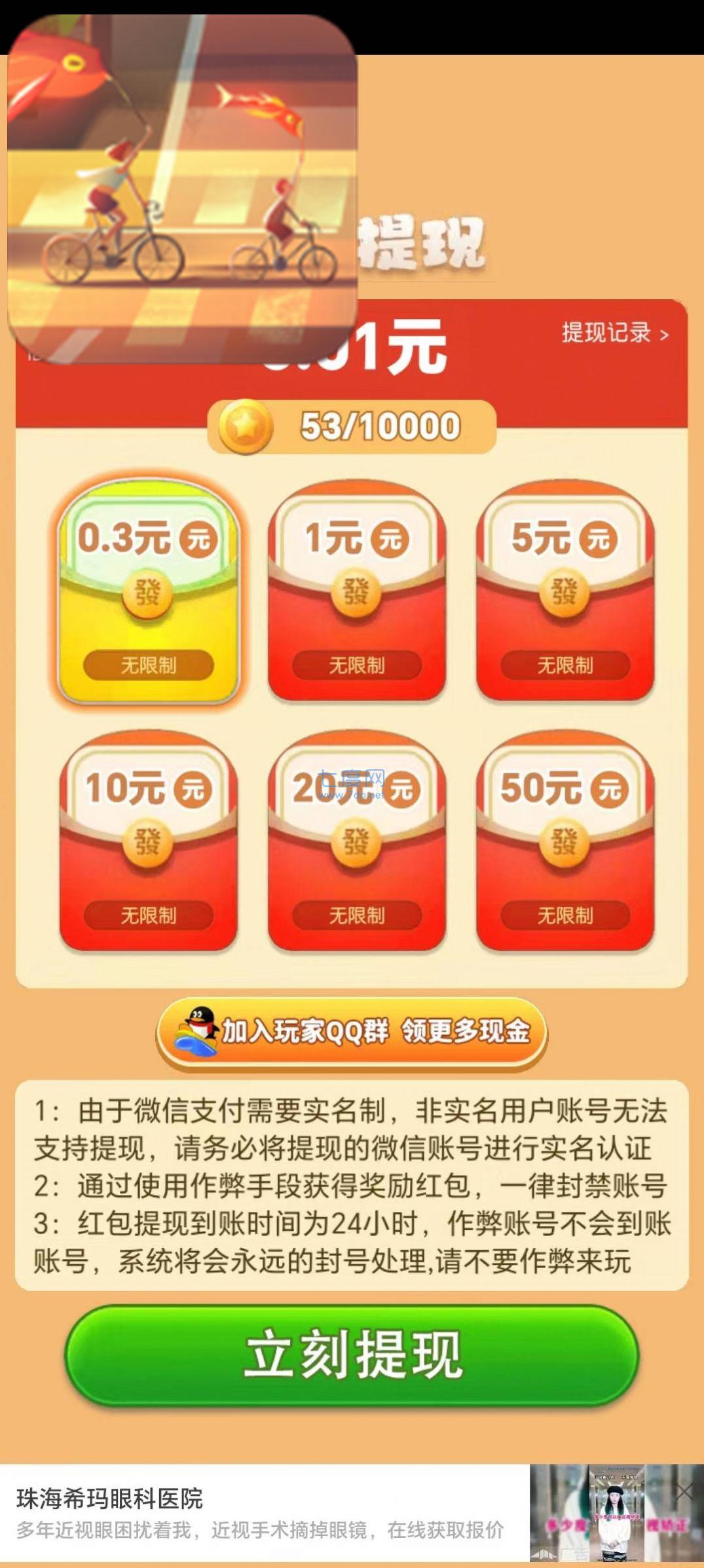The image size is (704, 1568).
Task: Close the bottom advertisement
Action: click(684, 1492)
